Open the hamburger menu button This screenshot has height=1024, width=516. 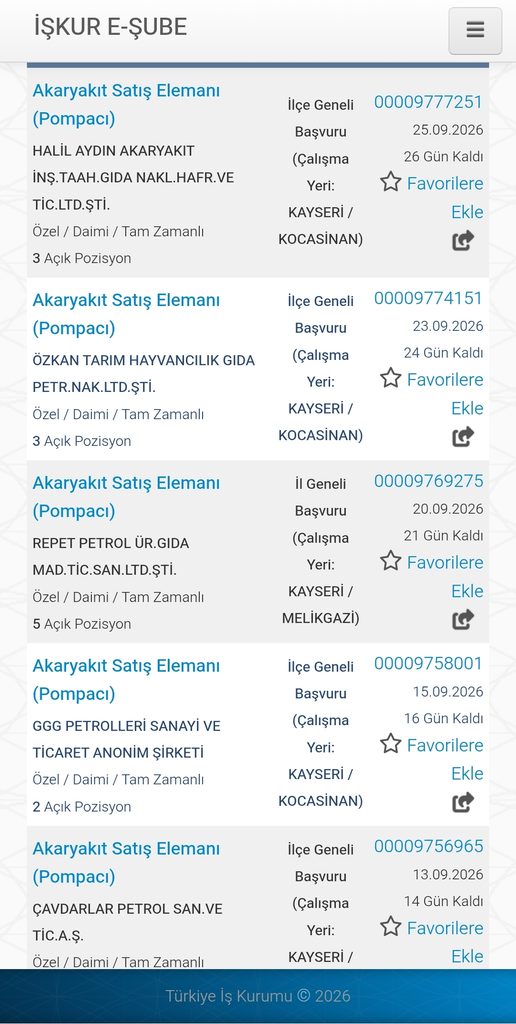pos(475,31)
